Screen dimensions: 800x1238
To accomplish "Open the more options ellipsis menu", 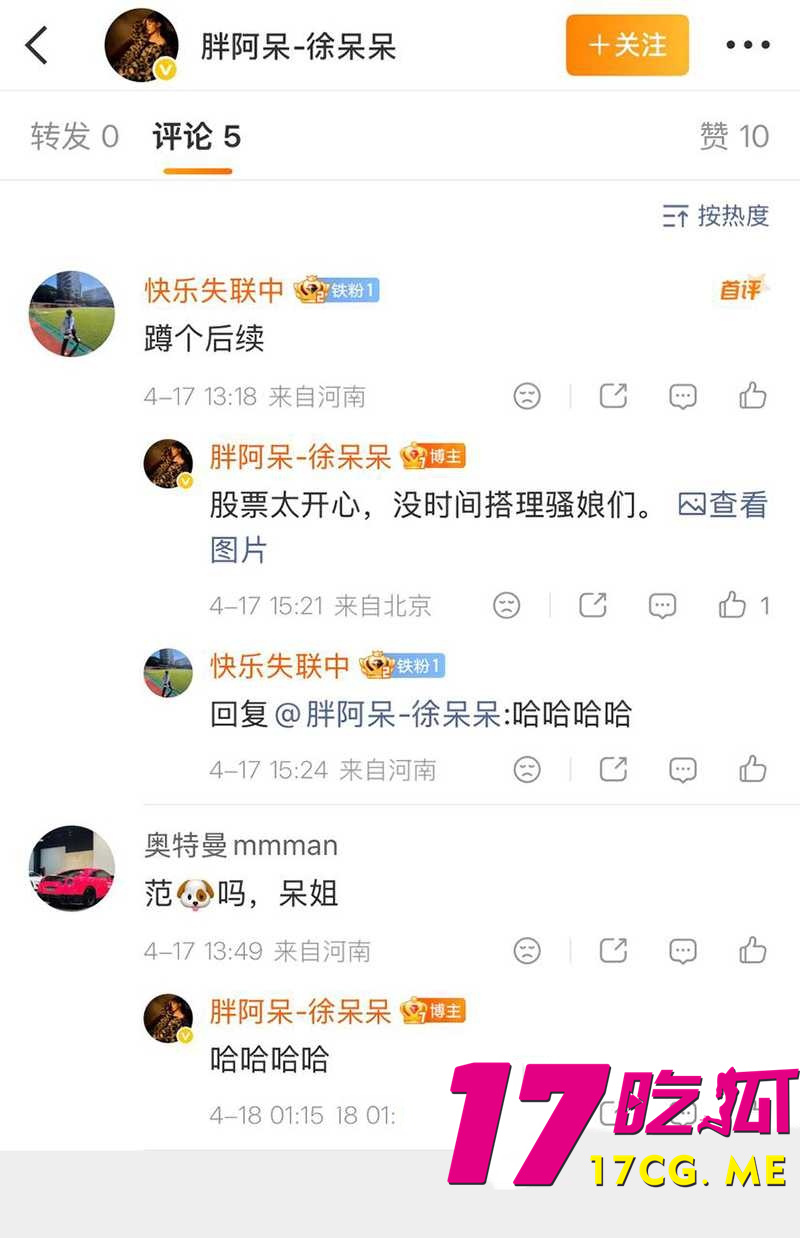I will pos(748,44).
